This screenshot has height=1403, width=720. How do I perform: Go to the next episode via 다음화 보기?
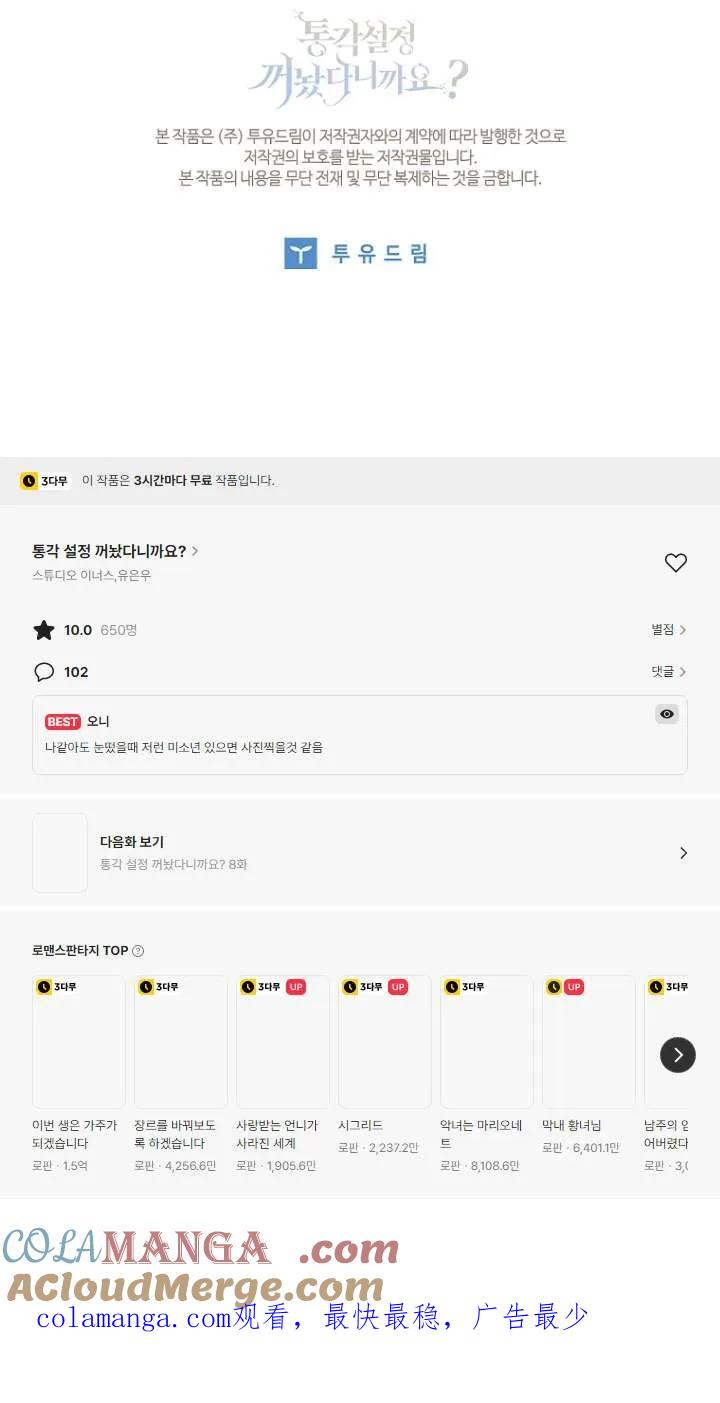360,853
